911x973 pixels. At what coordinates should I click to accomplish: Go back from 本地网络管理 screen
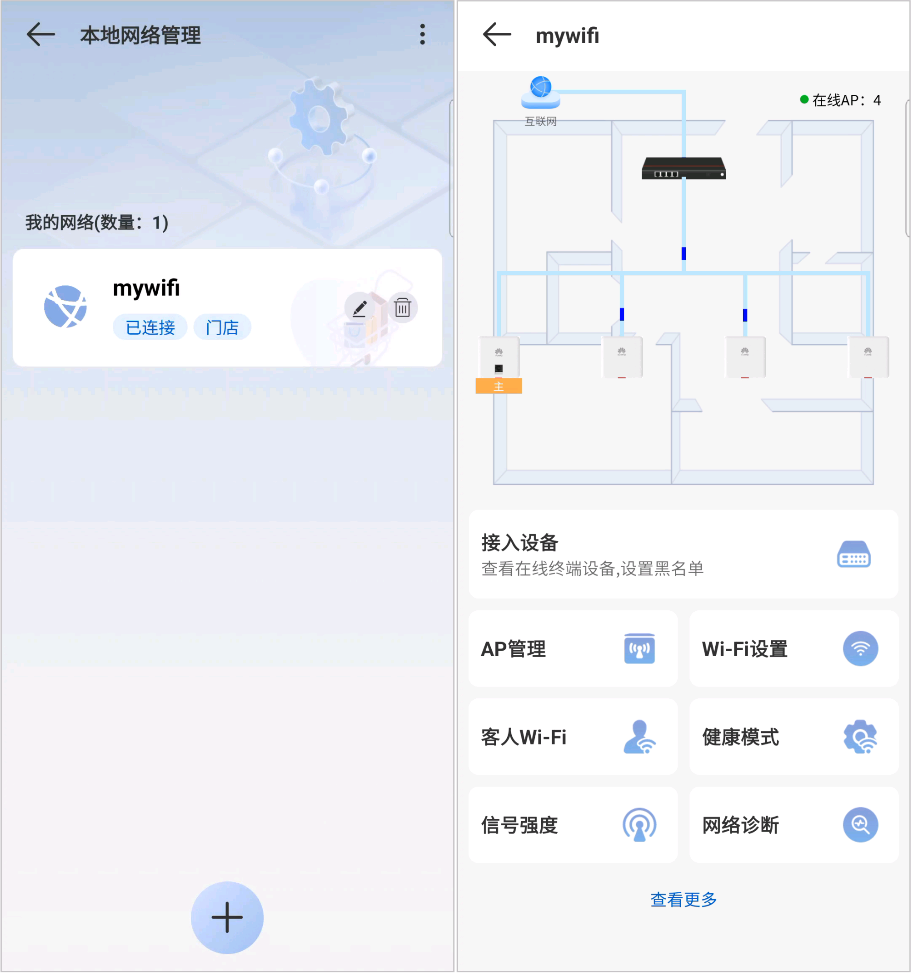(41, 35)
